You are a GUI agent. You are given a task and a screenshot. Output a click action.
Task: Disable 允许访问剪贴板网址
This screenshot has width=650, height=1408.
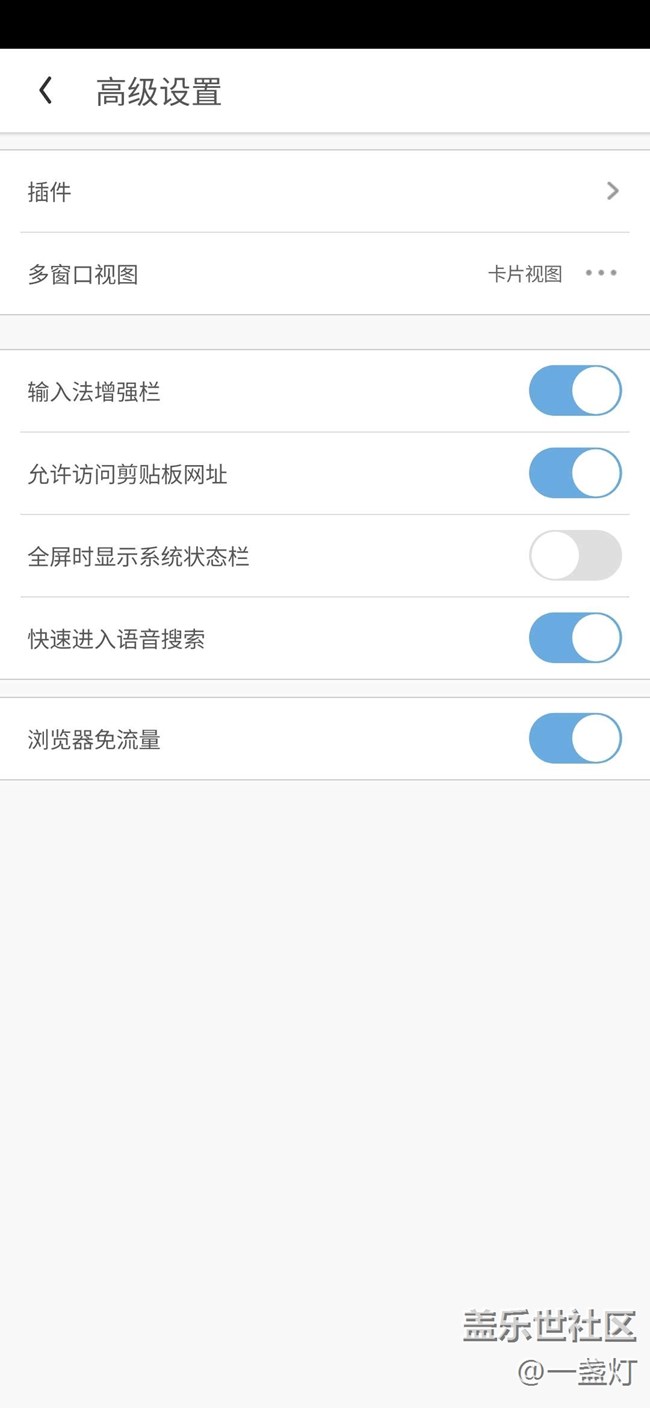[575, 473]
